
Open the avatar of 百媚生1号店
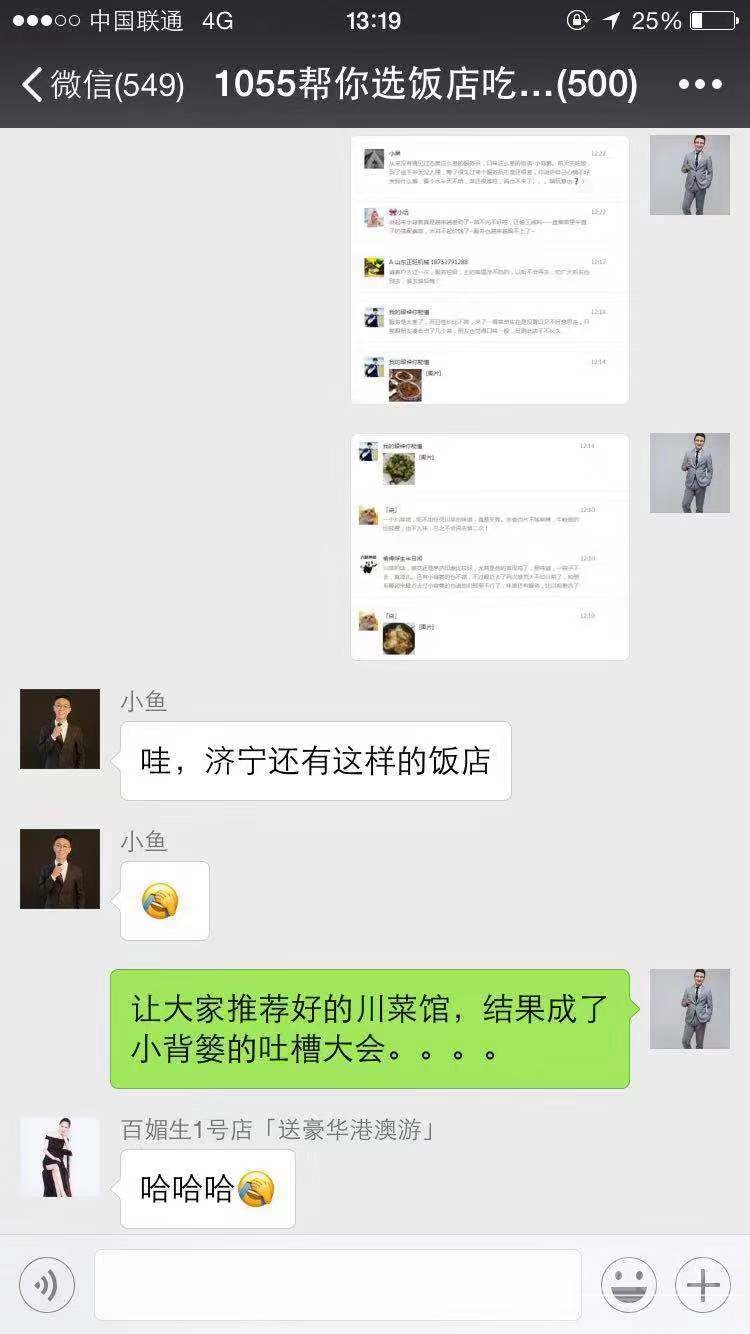click(60, 1157)
